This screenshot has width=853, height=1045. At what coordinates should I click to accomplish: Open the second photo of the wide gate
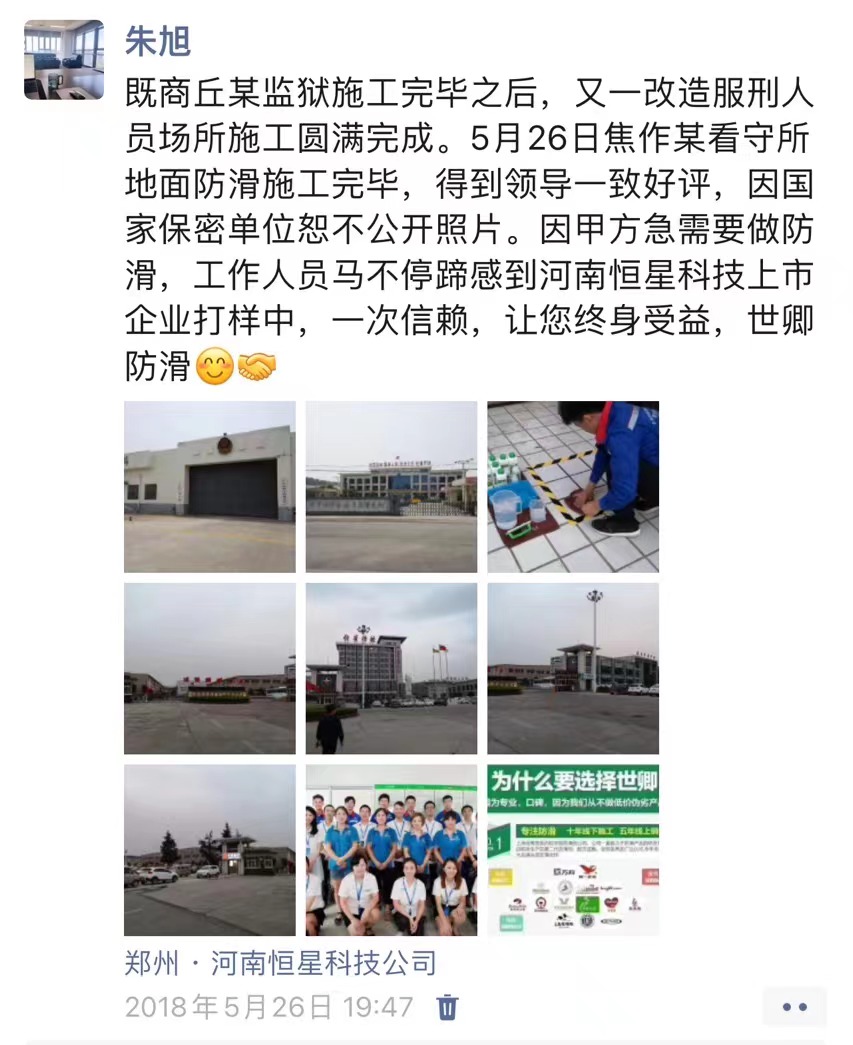click(x=391, y=487)
